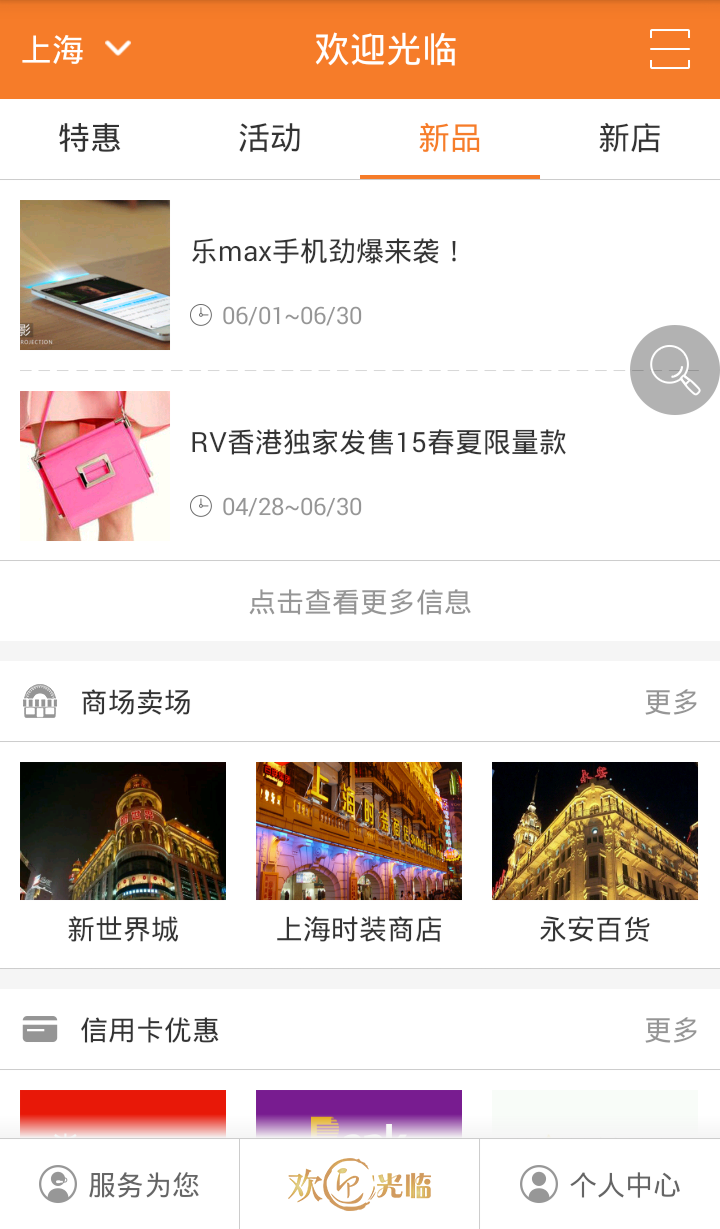This screenshot has width=720, height=1229.
Task: Switch to the 活动 tab
Action: coord(270,138)
